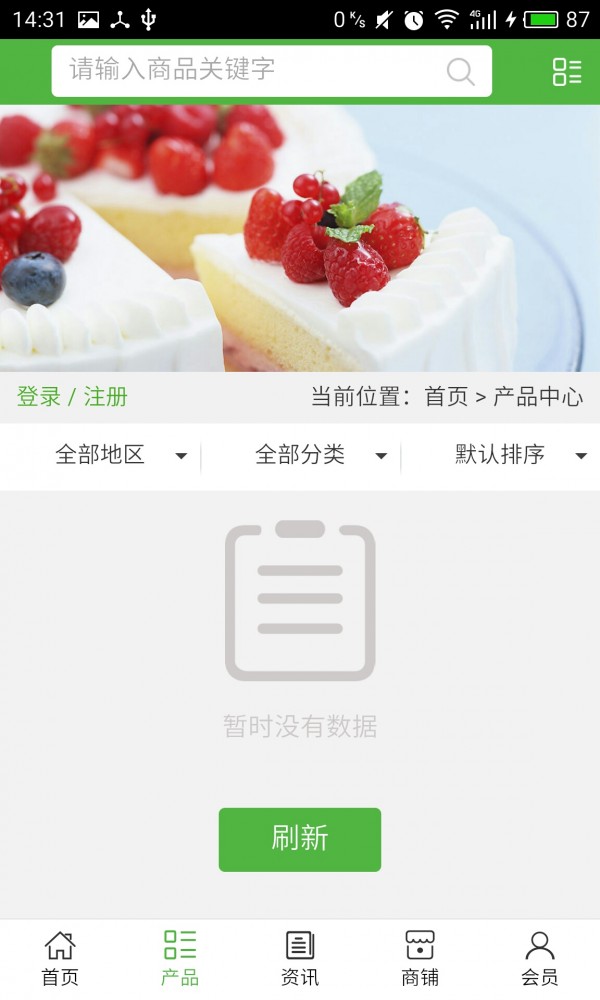Open the category list icon in header
Viewport: 600px width, 1000px height.
coord(567,71)
